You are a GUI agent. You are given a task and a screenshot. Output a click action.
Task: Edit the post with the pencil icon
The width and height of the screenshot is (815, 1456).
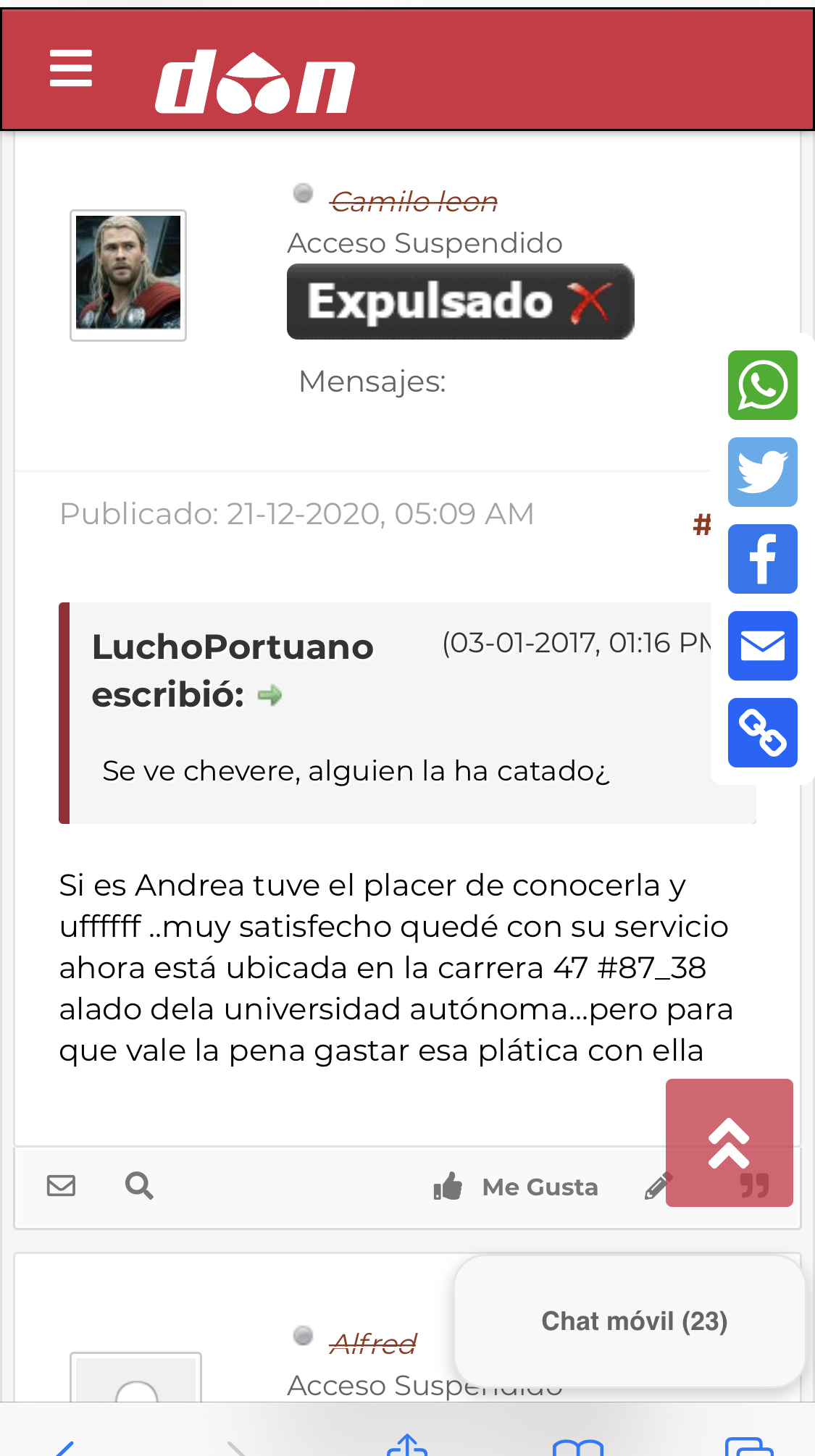tap(656, 1187)
